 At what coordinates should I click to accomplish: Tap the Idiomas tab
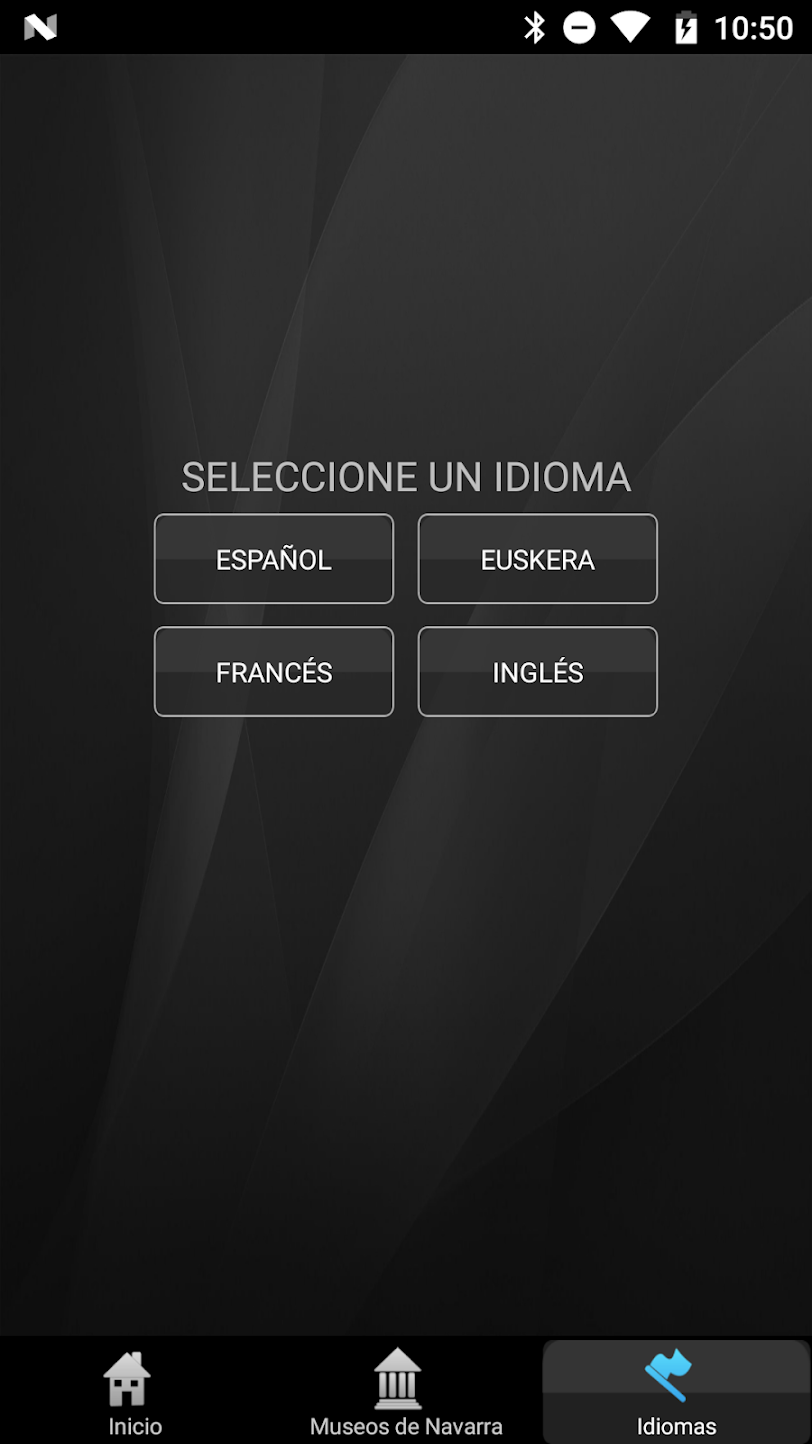[x=677, y=1392]
